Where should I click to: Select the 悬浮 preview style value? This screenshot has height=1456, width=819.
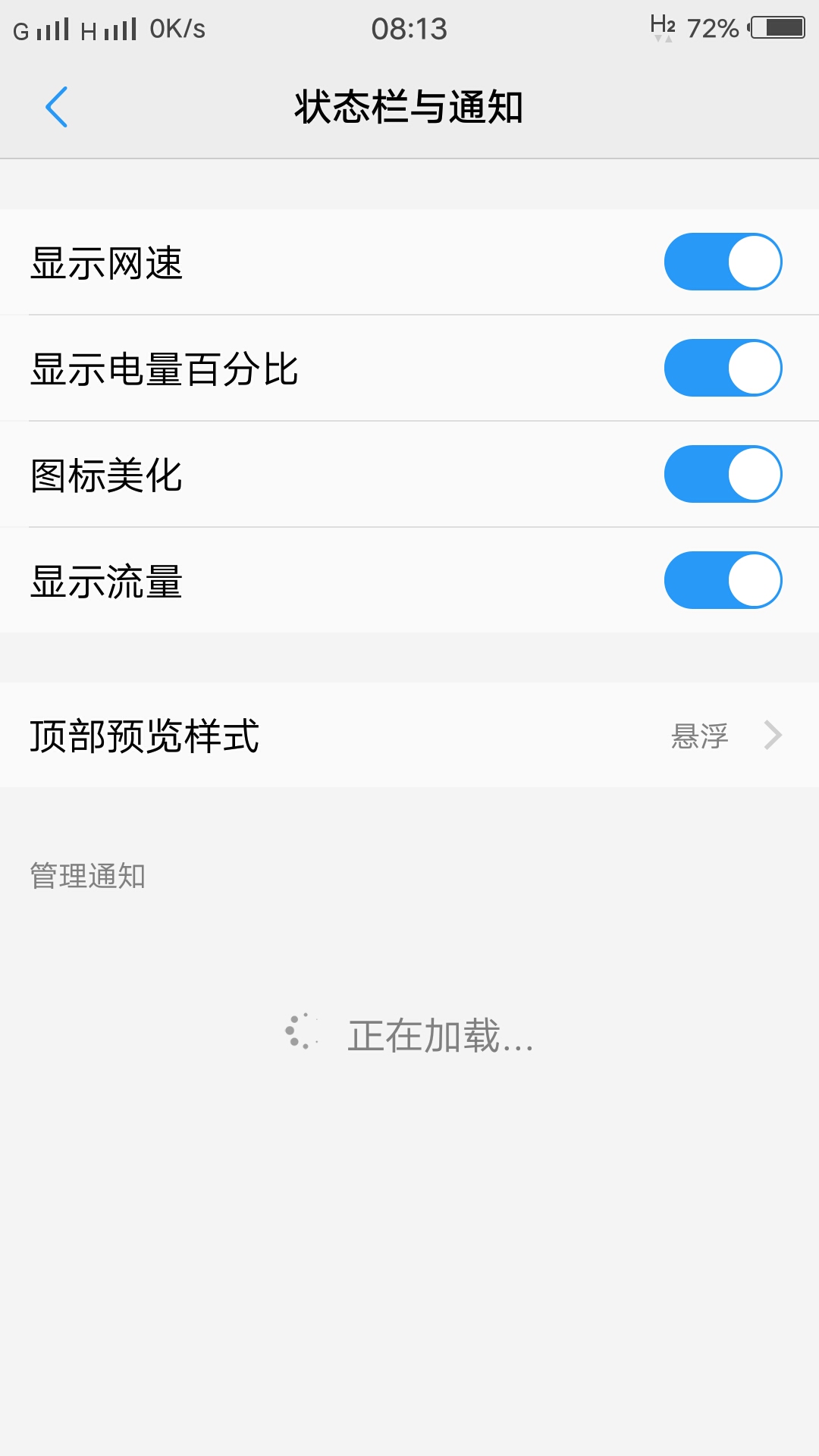[x=701, y=735]
